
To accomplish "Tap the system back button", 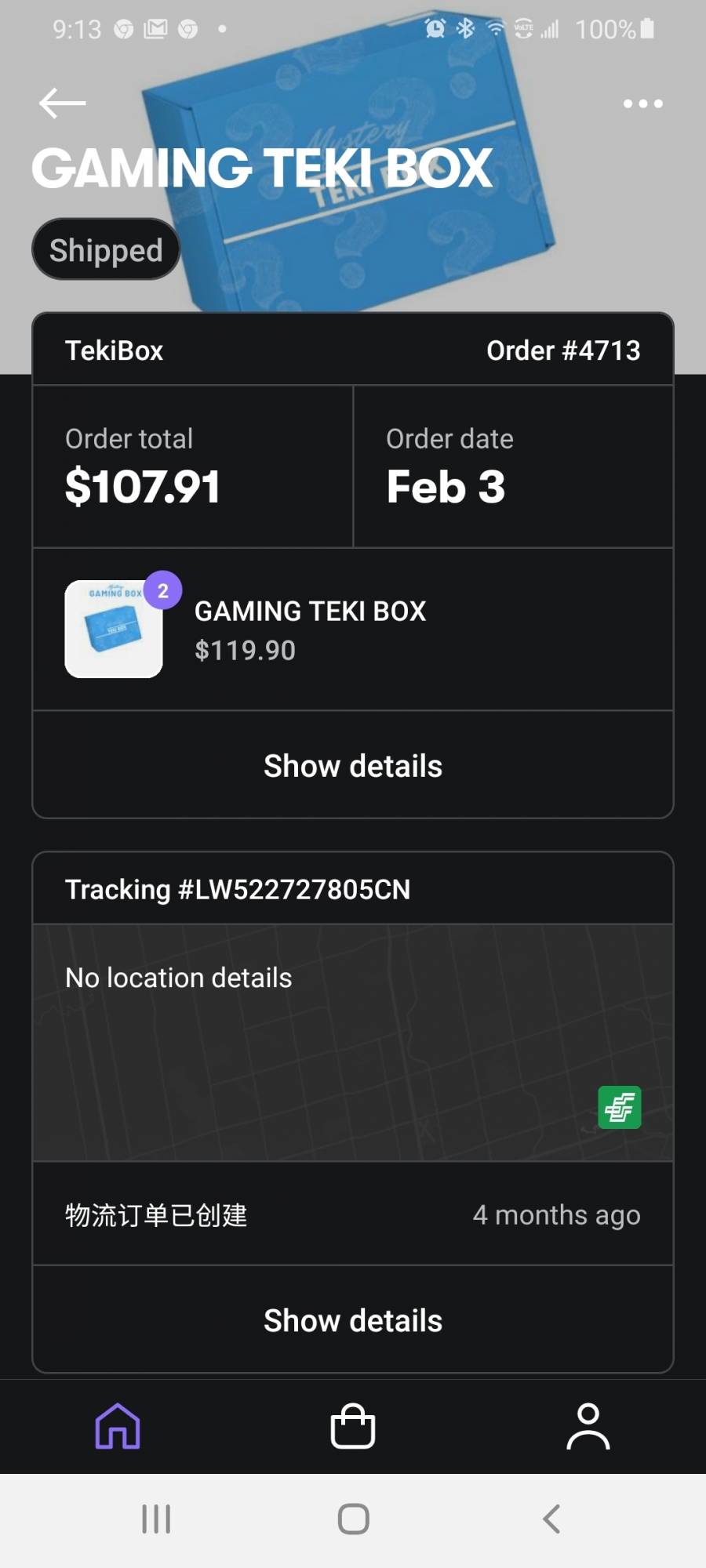I will [551, 1519].
